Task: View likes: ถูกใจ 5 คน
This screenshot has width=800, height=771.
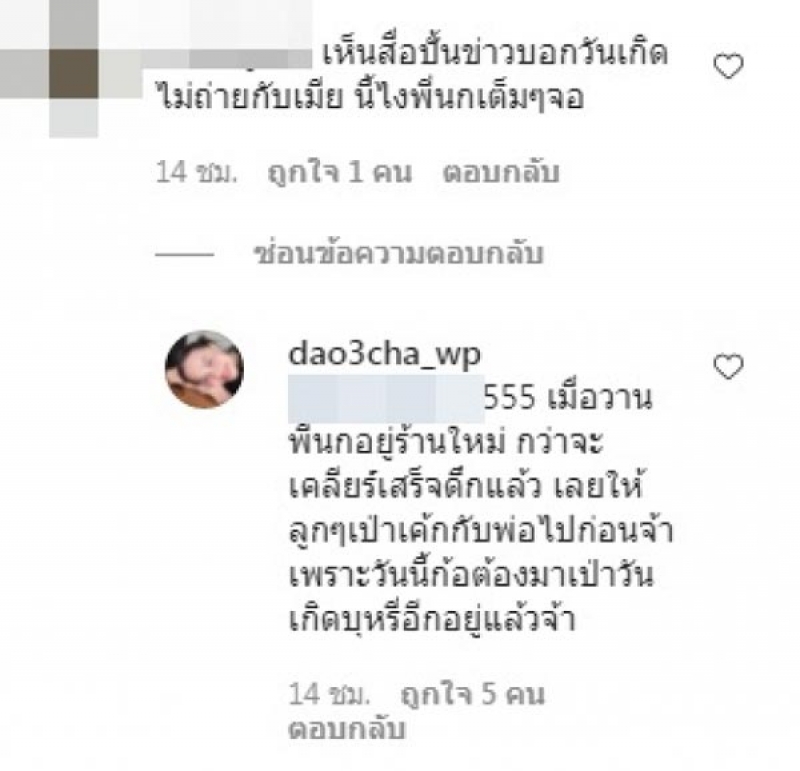Action: click(x=472, y=694)
